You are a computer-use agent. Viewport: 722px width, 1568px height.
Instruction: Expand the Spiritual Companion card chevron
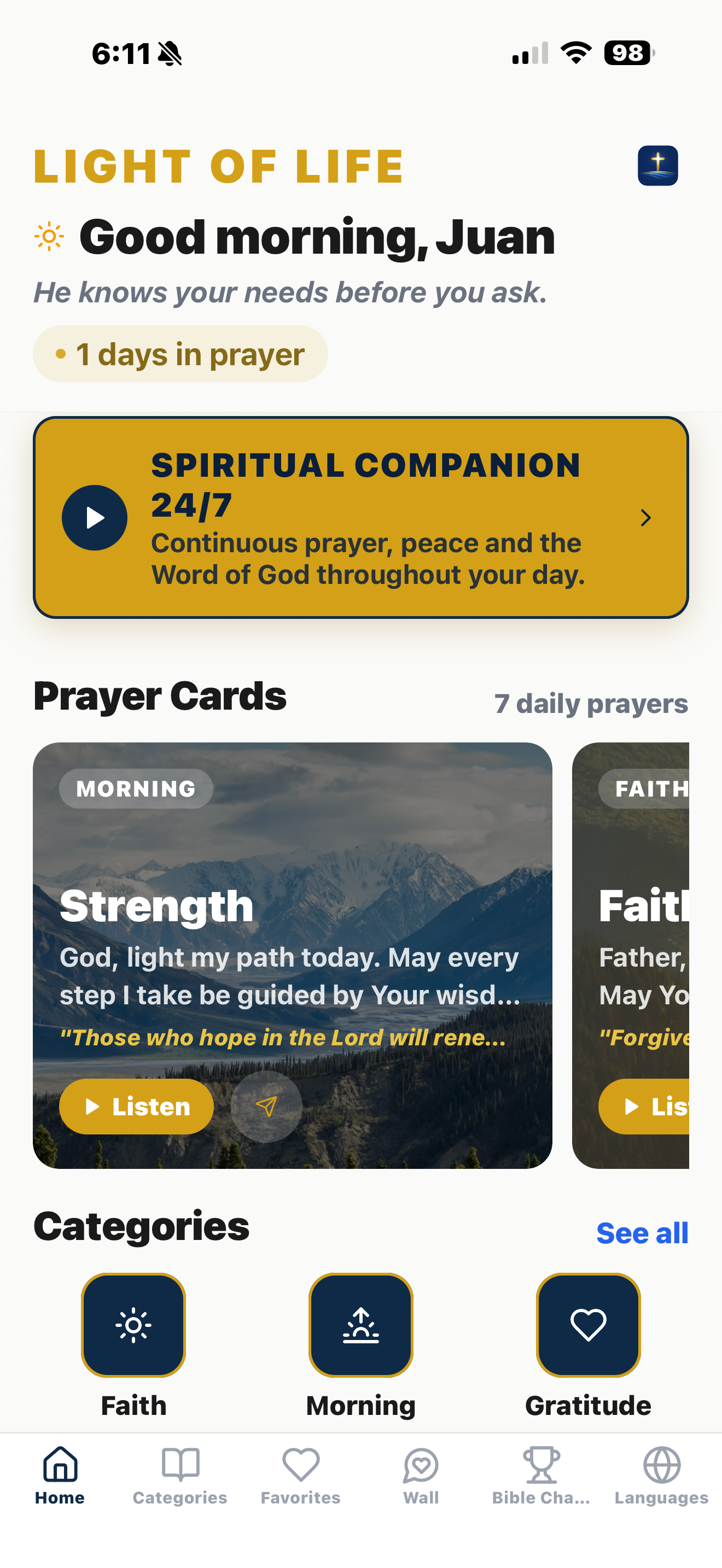pyautogui.click(x=647, y=517)
